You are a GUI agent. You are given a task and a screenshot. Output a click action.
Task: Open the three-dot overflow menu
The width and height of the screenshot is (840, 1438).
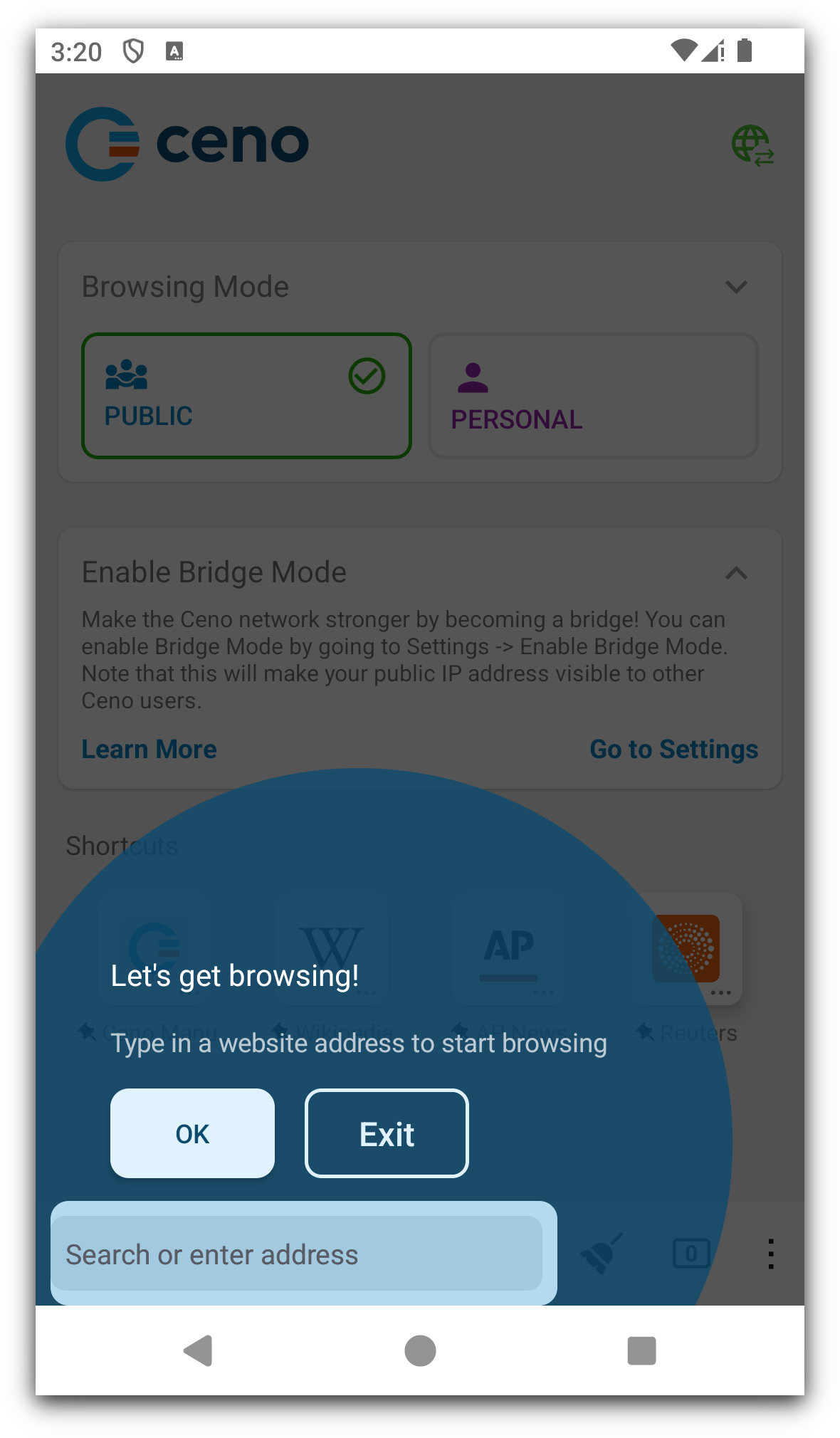[x=771, y=1254]
